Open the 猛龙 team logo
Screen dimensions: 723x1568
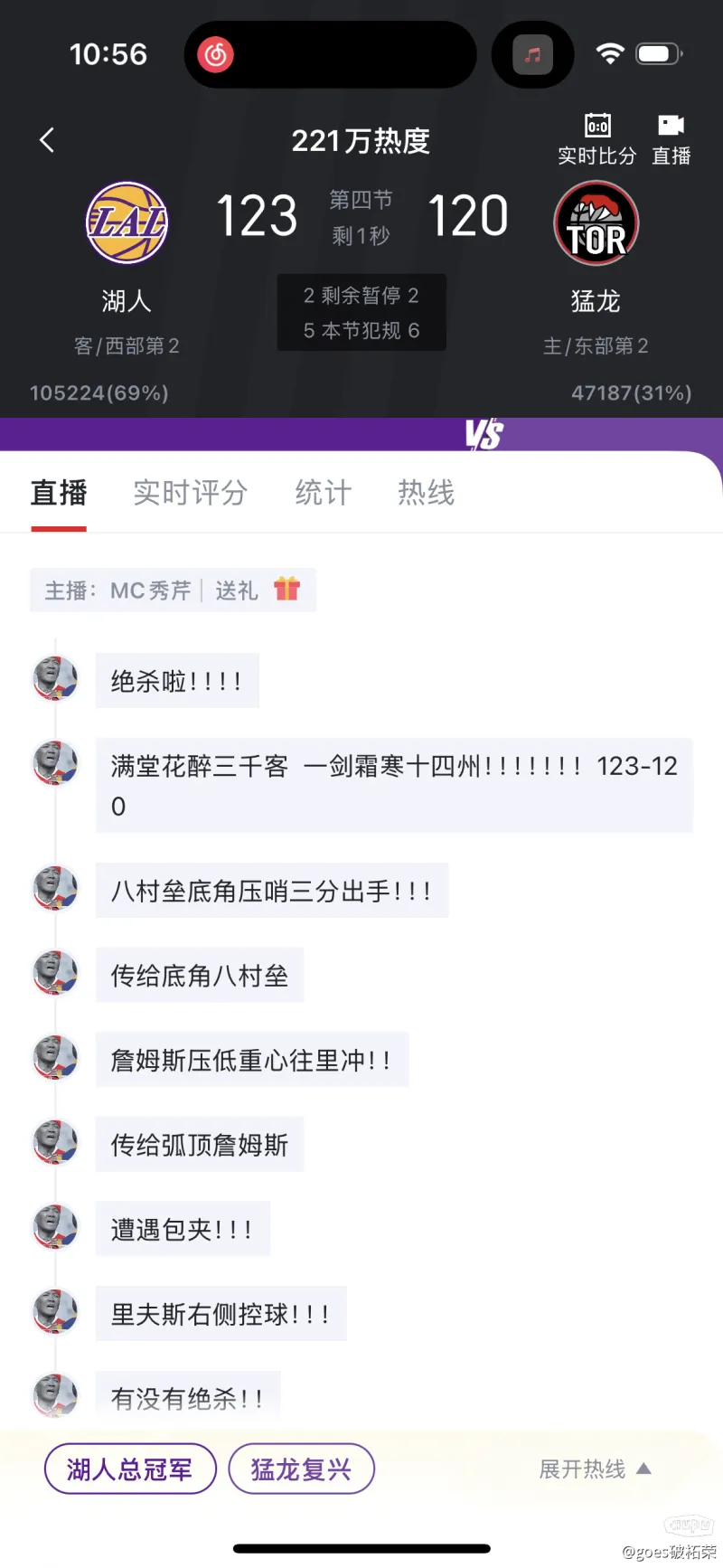point(596,223)
